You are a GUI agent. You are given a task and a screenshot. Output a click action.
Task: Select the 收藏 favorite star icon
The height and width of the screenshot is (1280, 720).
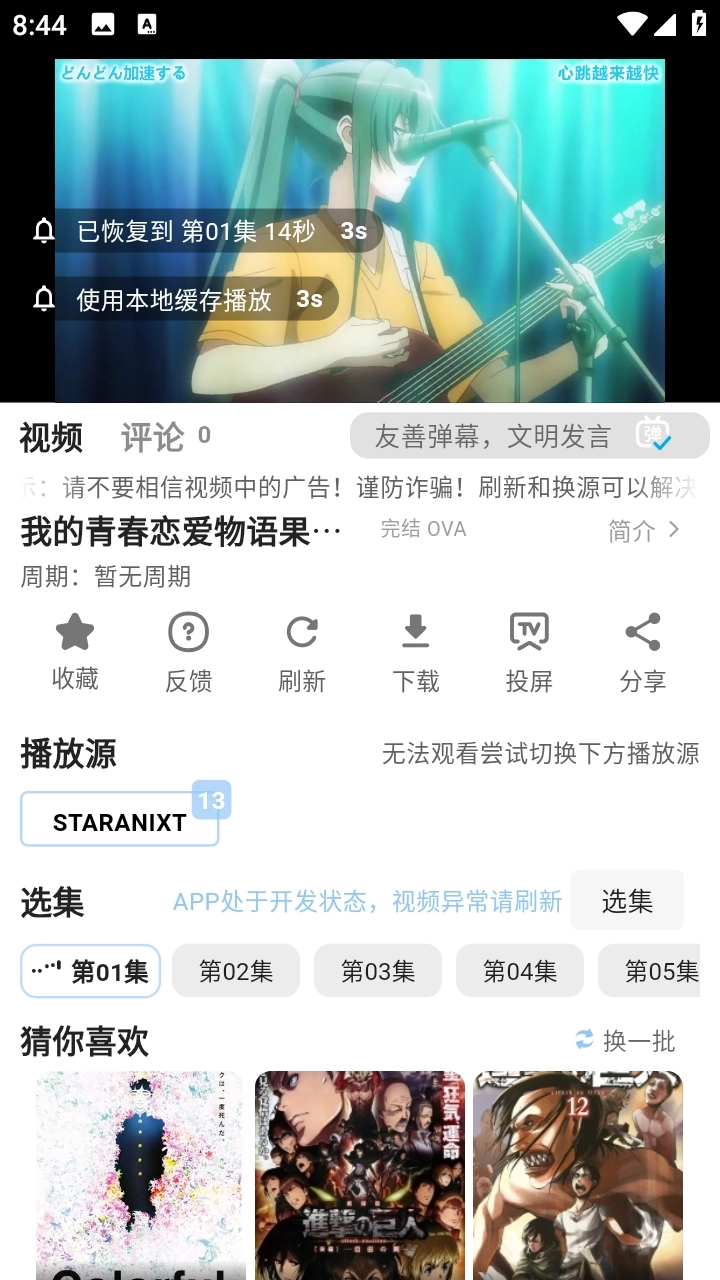click(x=74, y=632)
